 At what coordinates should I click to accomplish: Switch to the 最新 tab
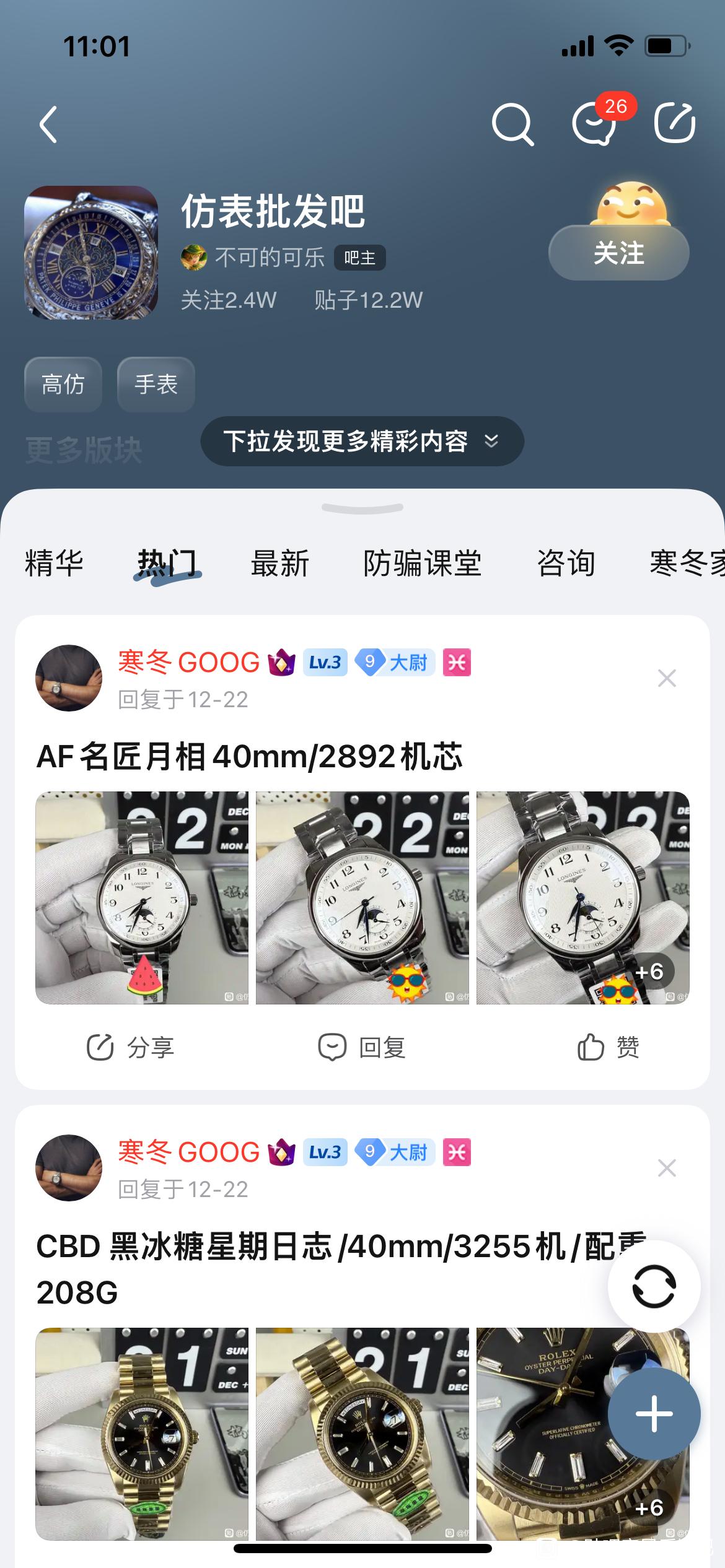click(x=280, y=564)
